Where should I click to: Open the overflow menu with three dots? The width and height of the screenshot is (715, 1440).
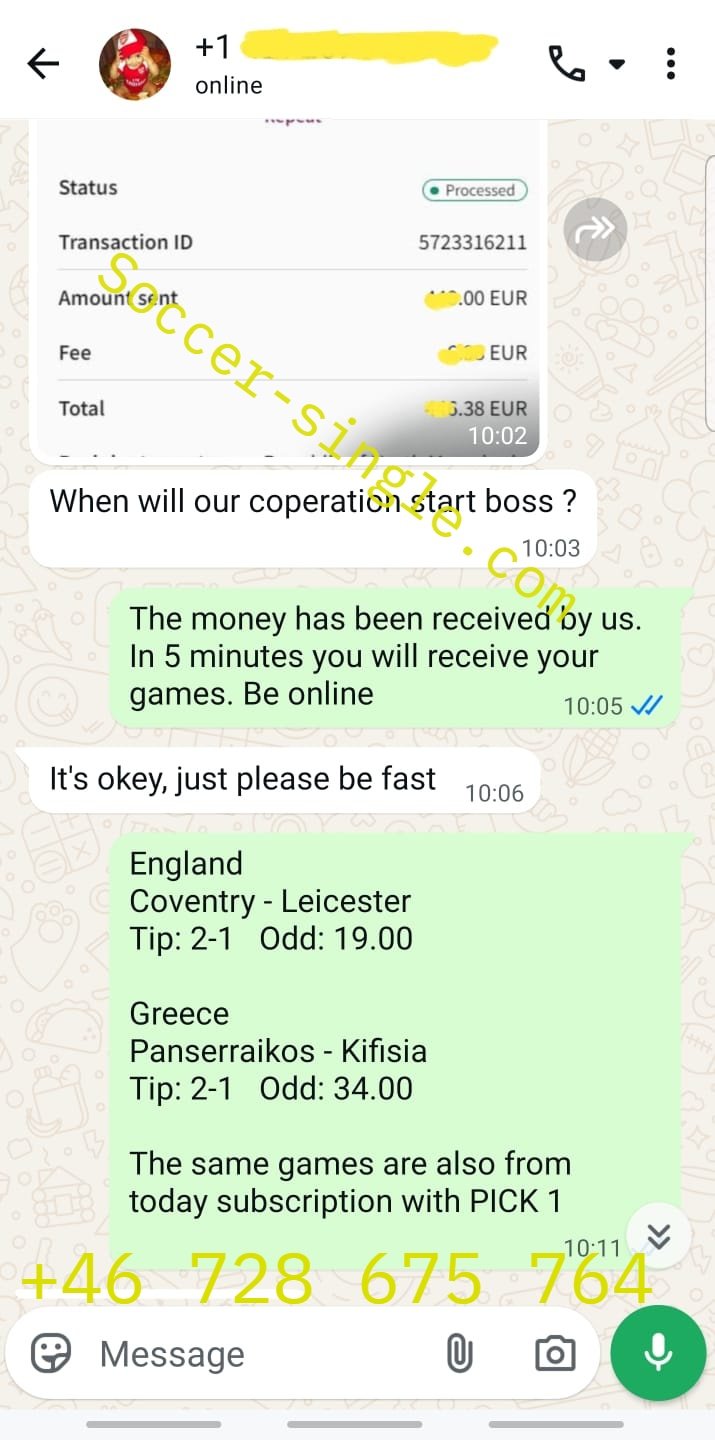pyautogui.click(x=670, y=64)
